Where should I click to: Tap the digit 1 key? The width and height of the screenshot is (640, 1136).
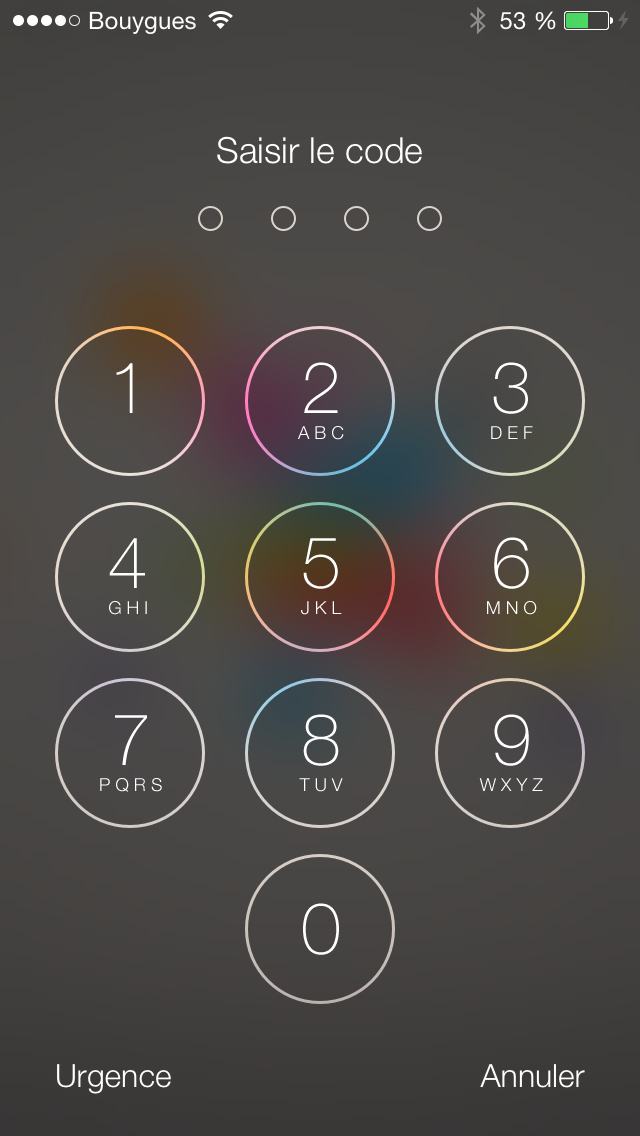click(x=130, y=402)
